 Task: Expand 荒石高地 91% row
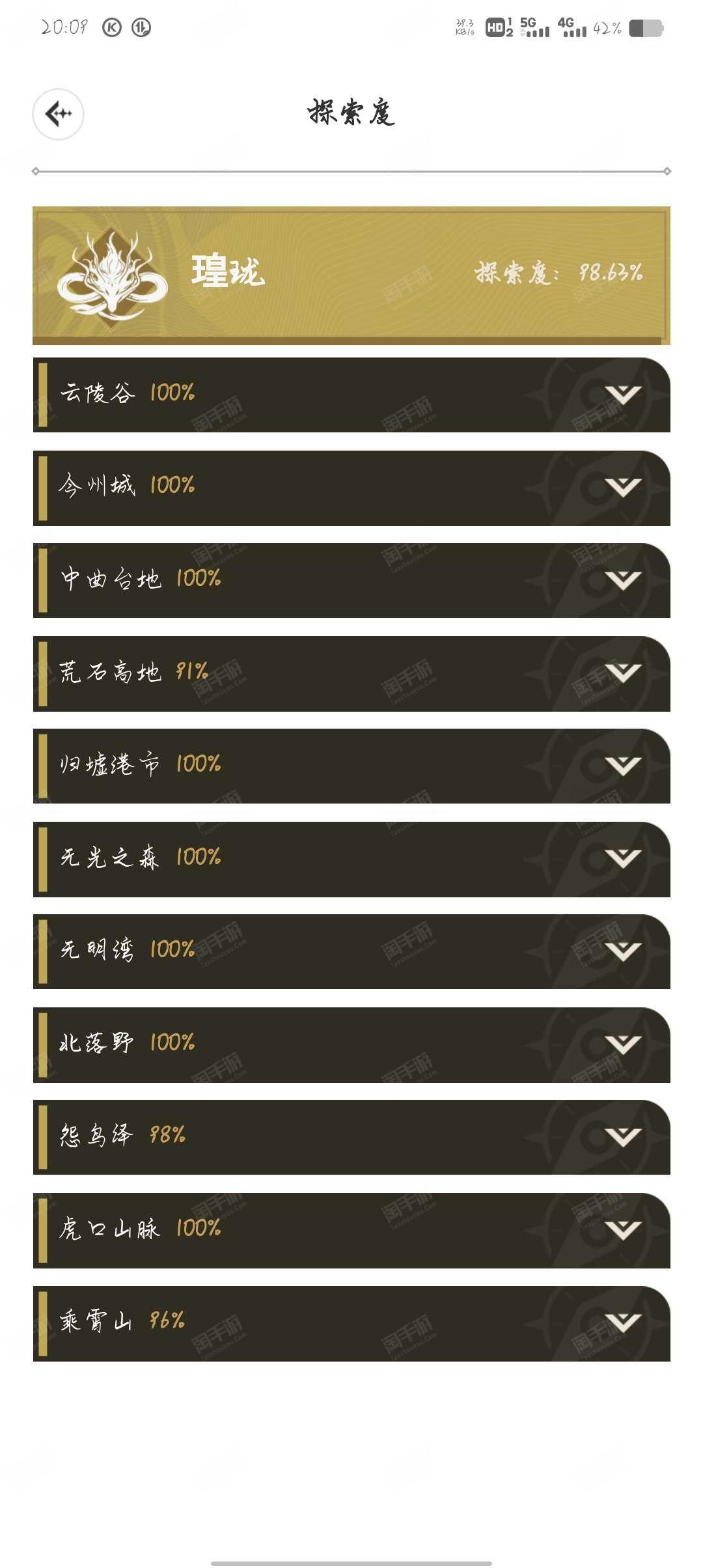point(351,673)
